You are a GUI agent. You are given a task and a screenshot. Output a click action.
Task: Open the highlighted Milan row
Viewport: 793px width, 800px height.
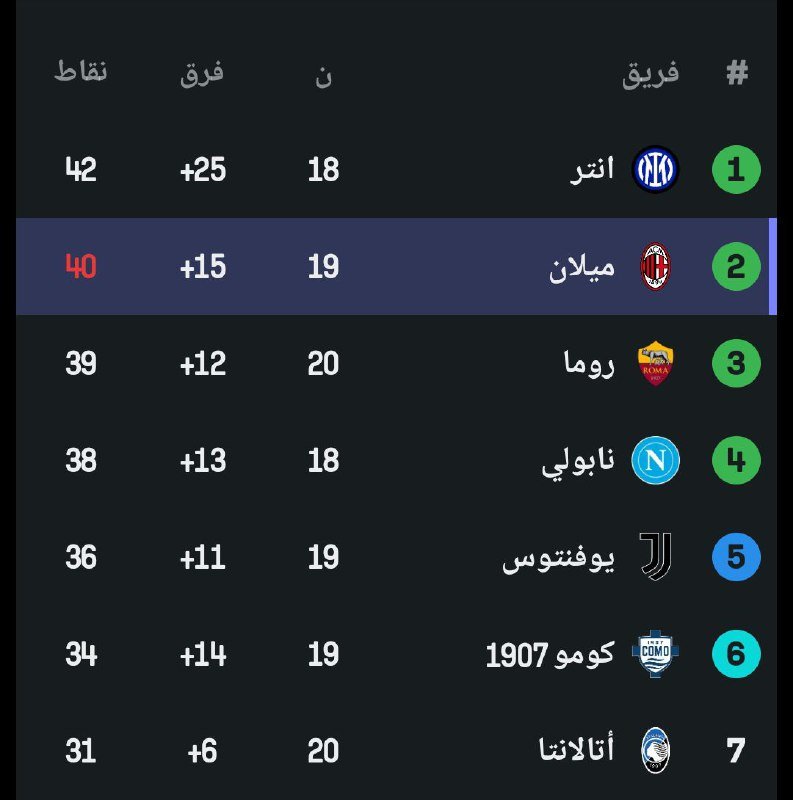click(x=396, y=267)
